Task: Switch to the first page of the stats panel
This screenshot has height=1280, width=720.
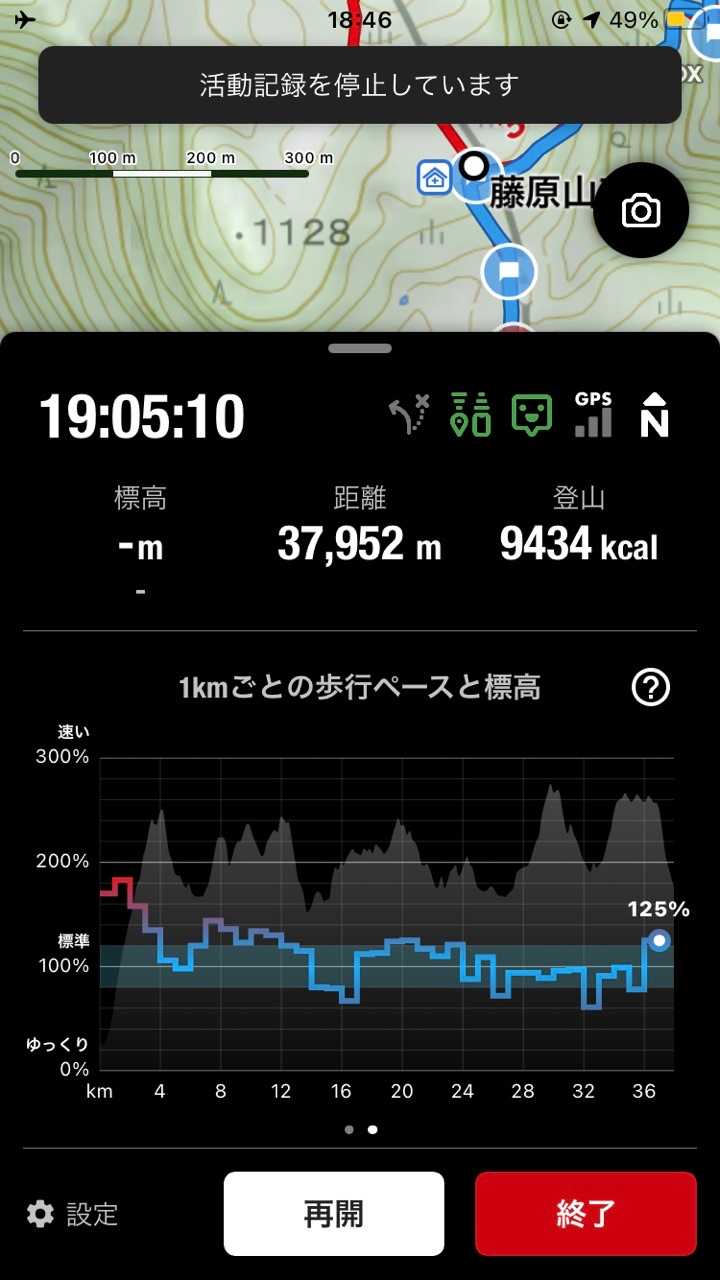Action: tap(349, 1129)
